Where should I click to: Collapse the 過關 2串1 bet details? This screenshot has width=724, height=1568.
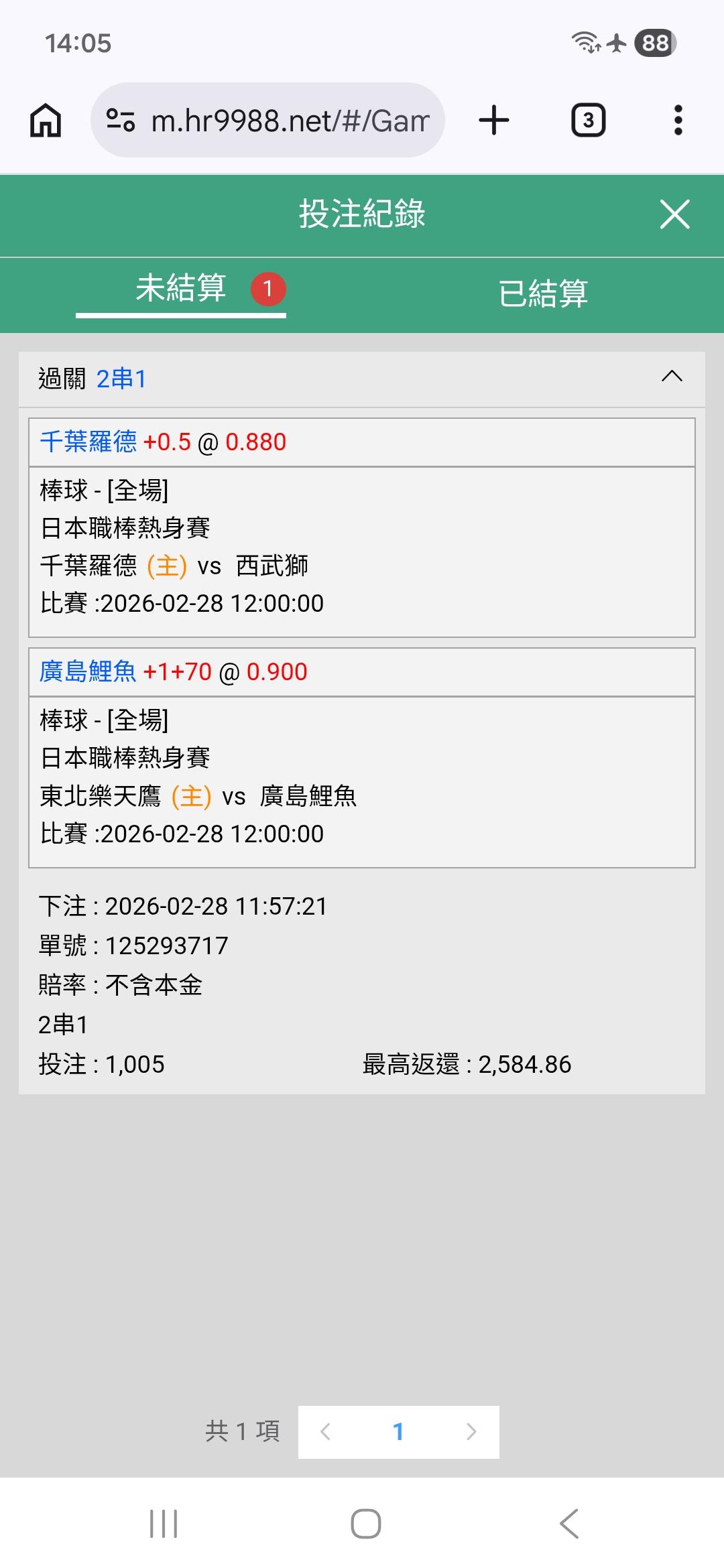click(672, 377)
